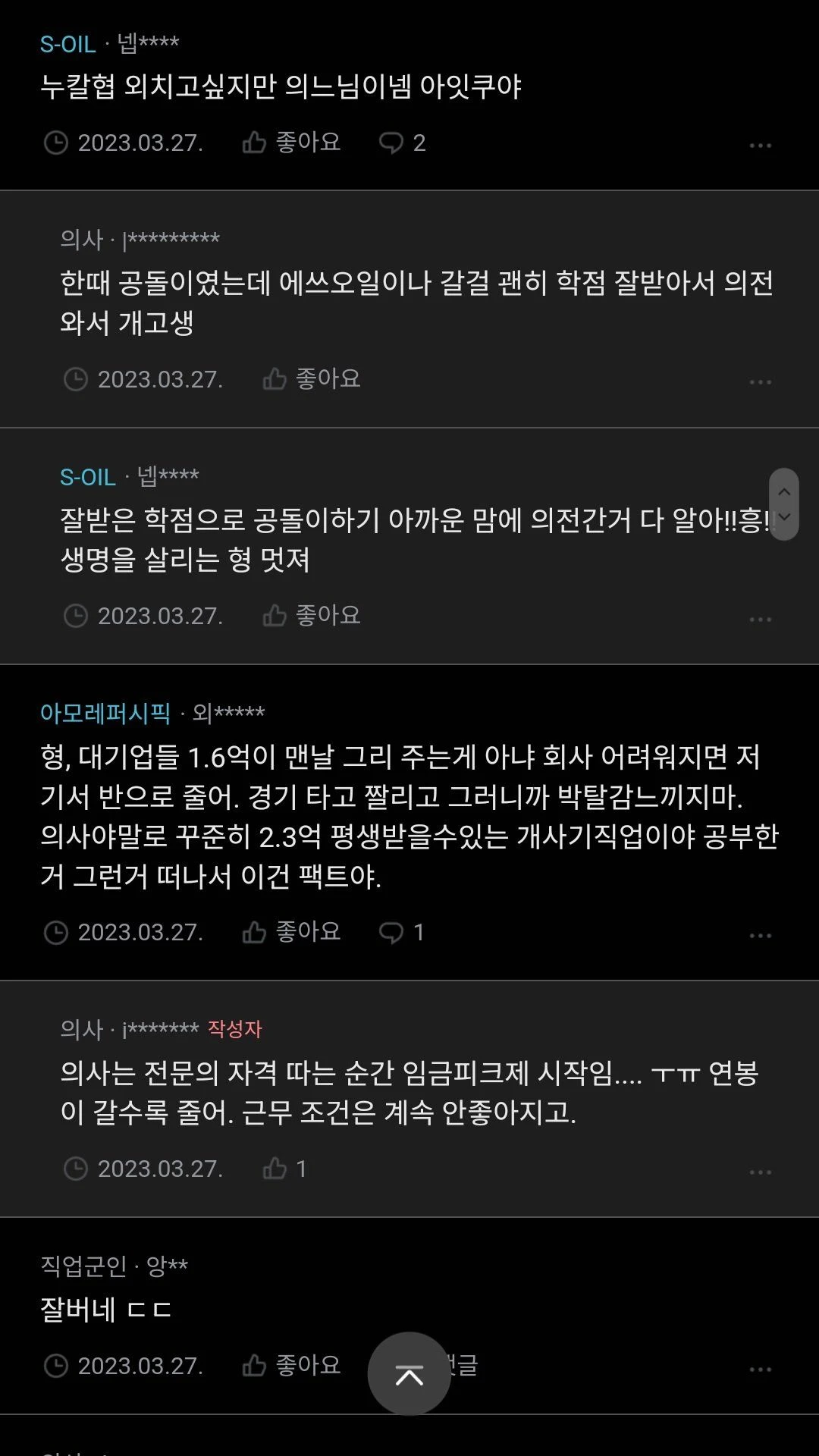The height and width of the screenshot is (1456, 819).
Task: Open overflow menu on 잘버네 comment
Action: (x=760, y=1369)
